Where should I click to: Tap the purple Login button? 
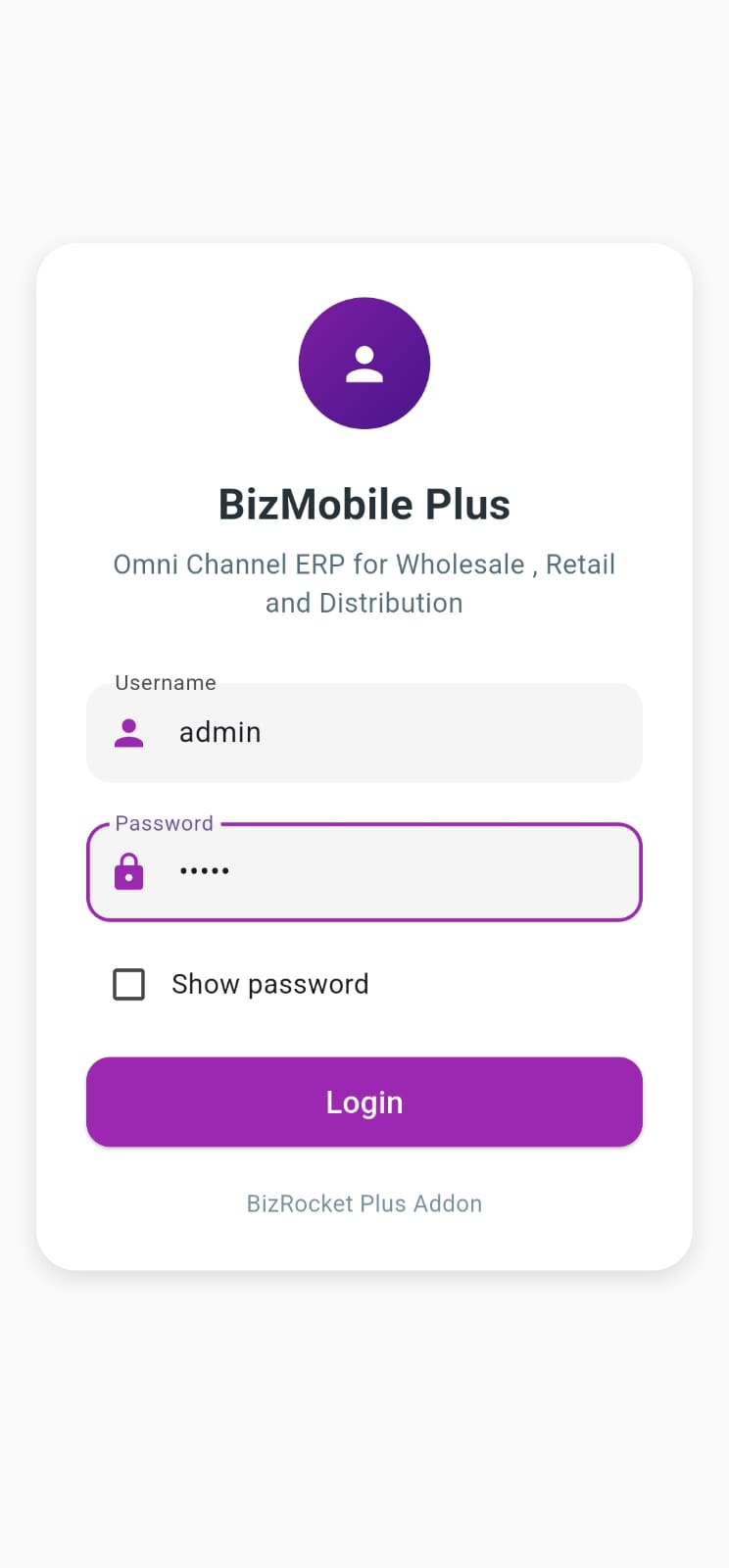pos(364,1102)
